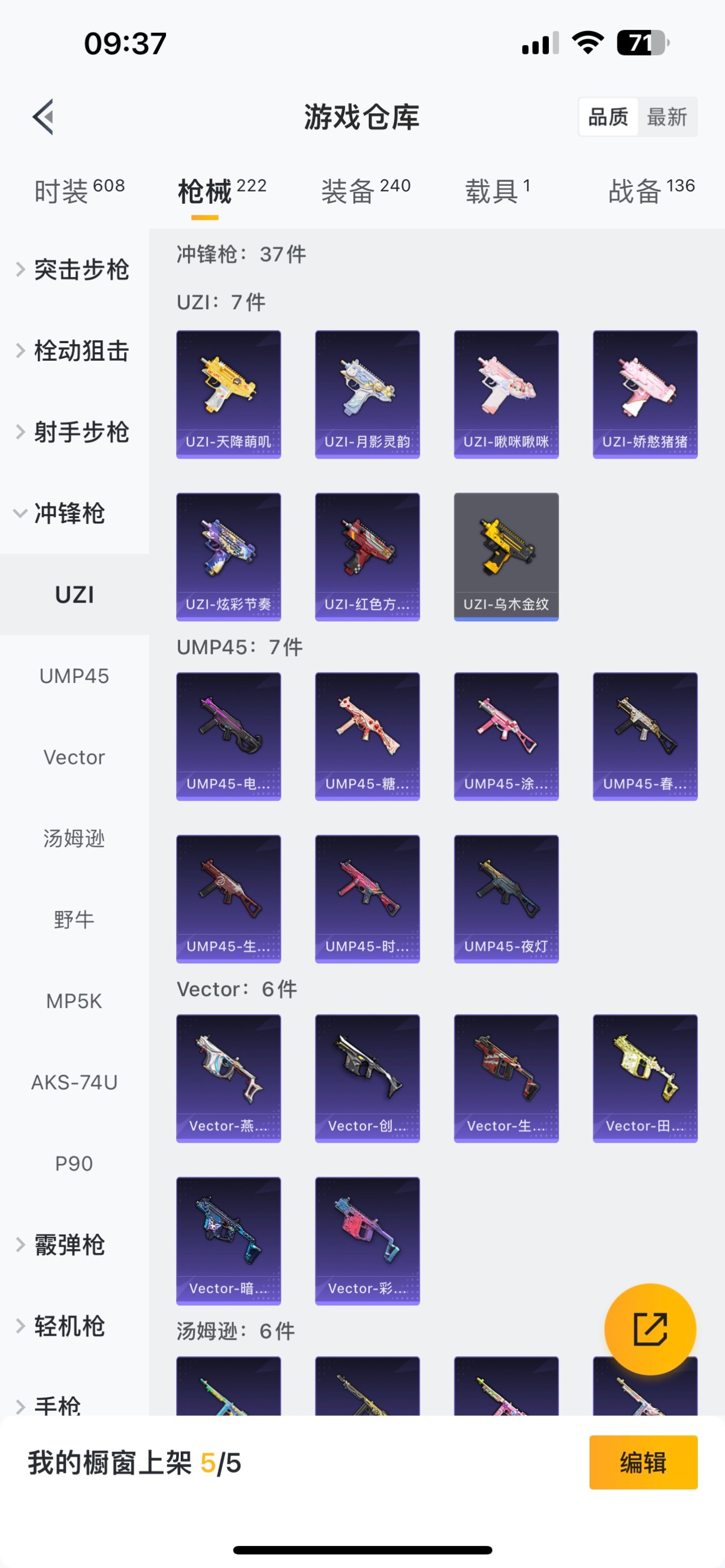
Task: Jump to Vector in the side list
Action: tap(74, 757)
